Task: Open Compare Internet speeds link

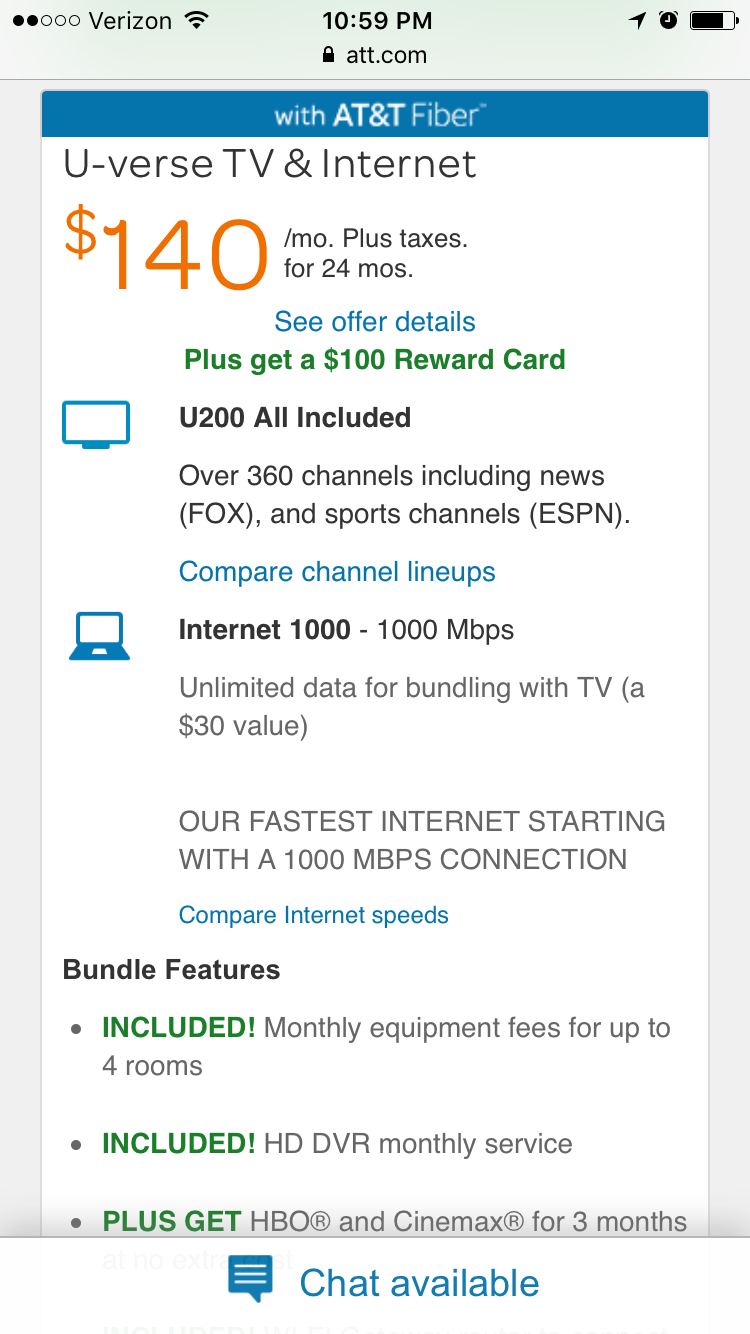Action: (x=313, y=915)
